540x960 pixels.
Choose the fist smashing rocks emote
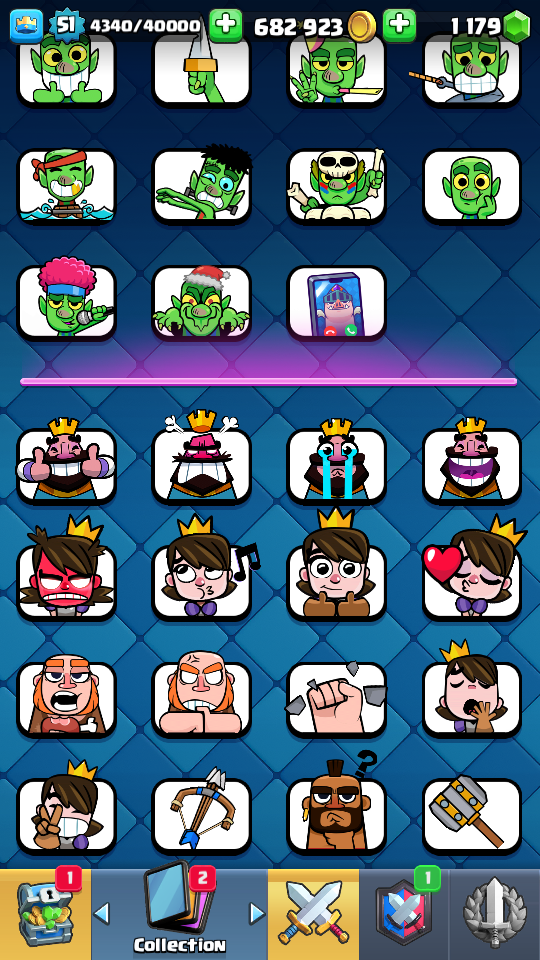click(336, 699)
